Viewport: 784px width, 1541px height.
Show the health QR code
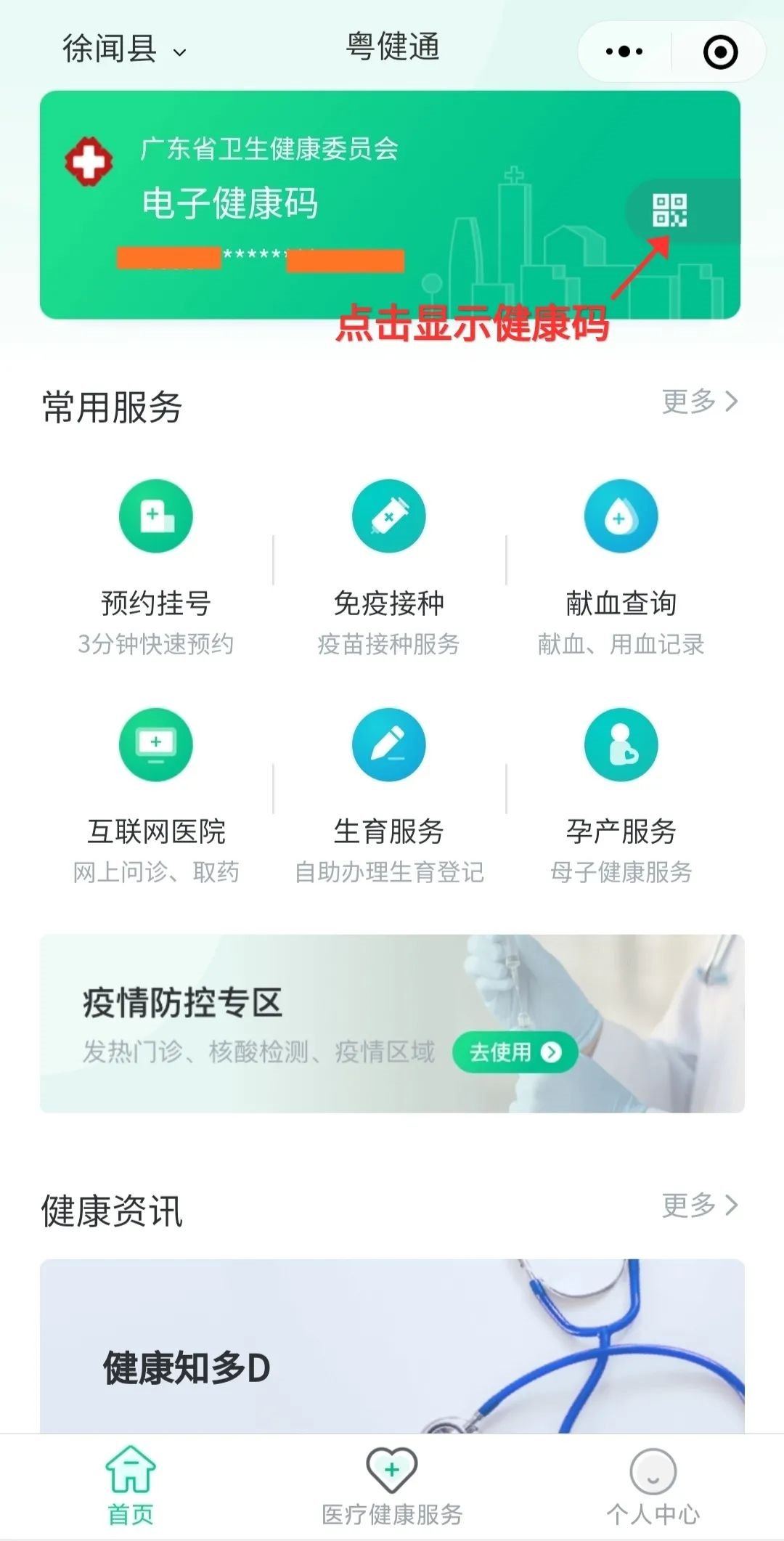669,211
